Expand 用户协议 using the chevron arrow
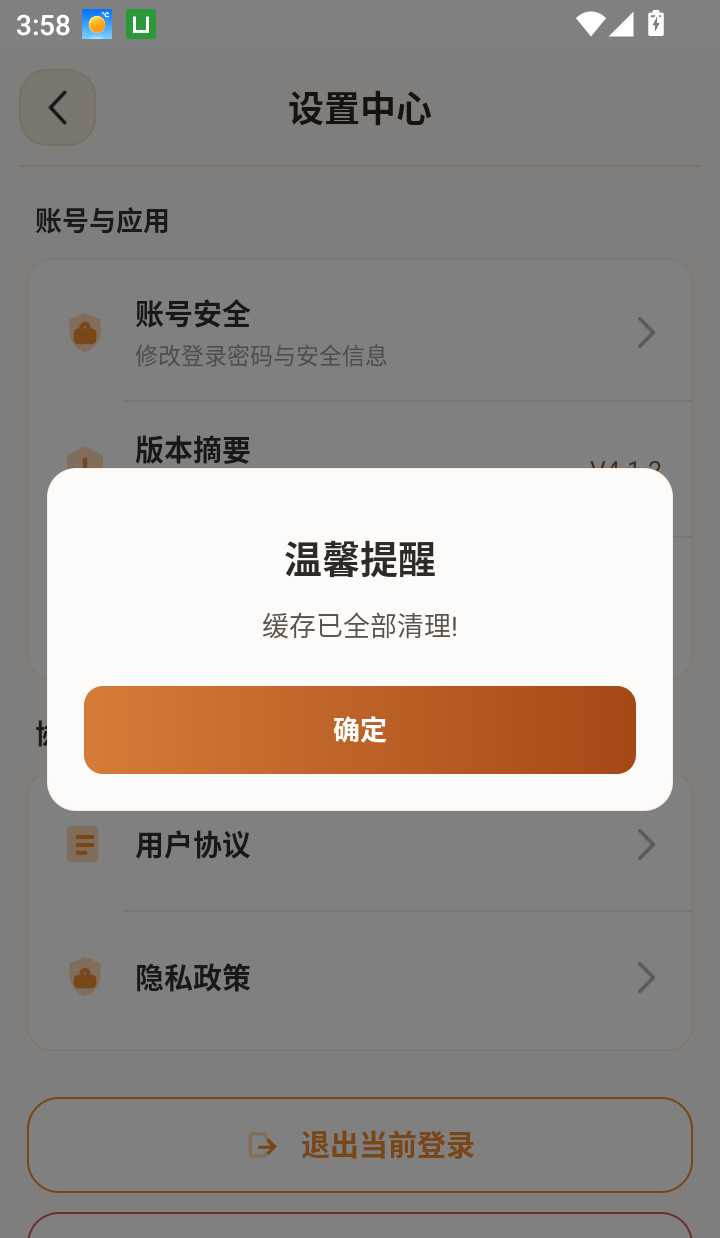Screen dimensions: 720x1238 646,843
